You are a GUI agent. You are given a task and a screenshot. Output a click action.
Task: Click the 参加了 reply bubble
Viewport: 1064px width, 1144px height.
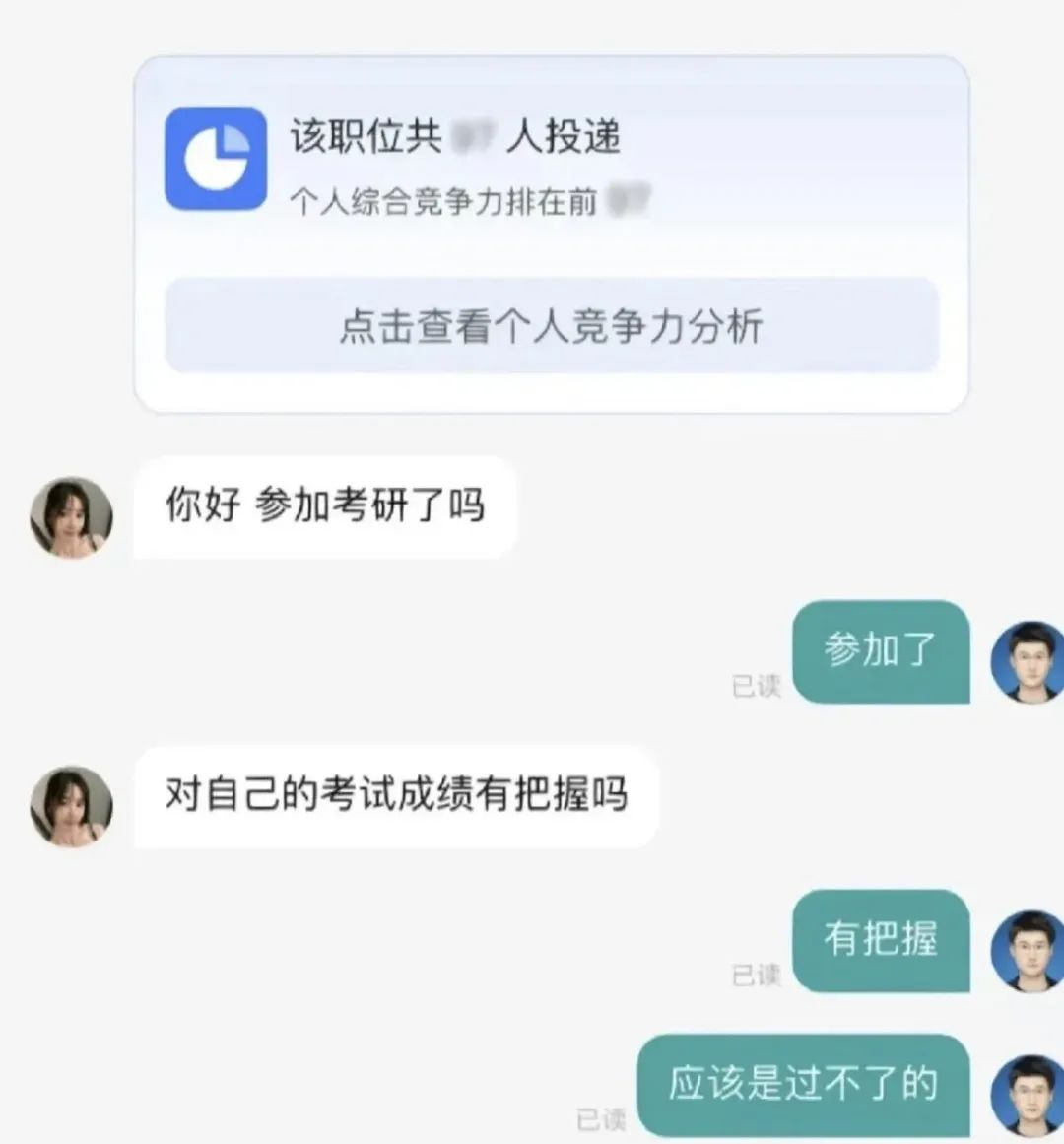[x=880, y=653]
